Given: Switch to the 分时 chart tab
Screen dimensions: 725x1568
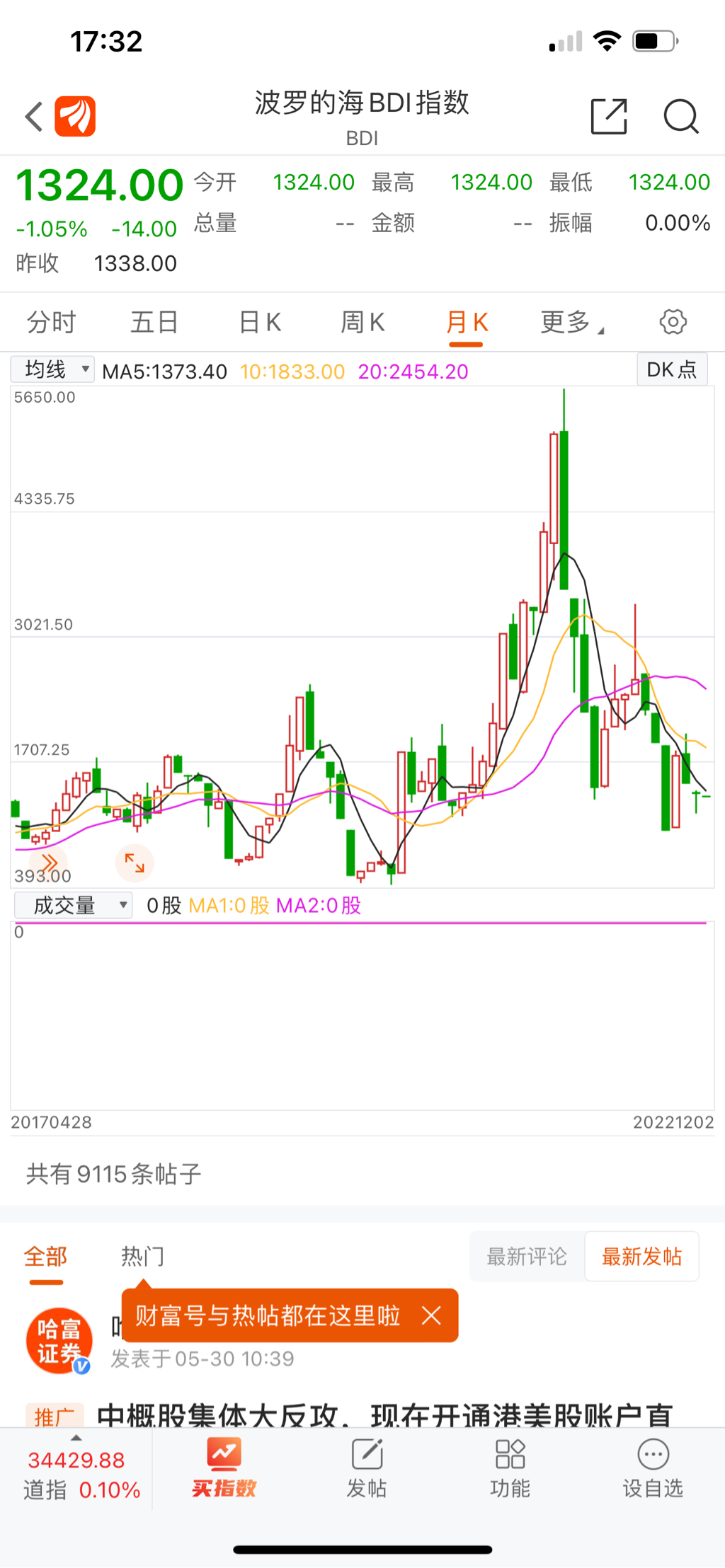Looking at the screenshot, I should [51, 323].
